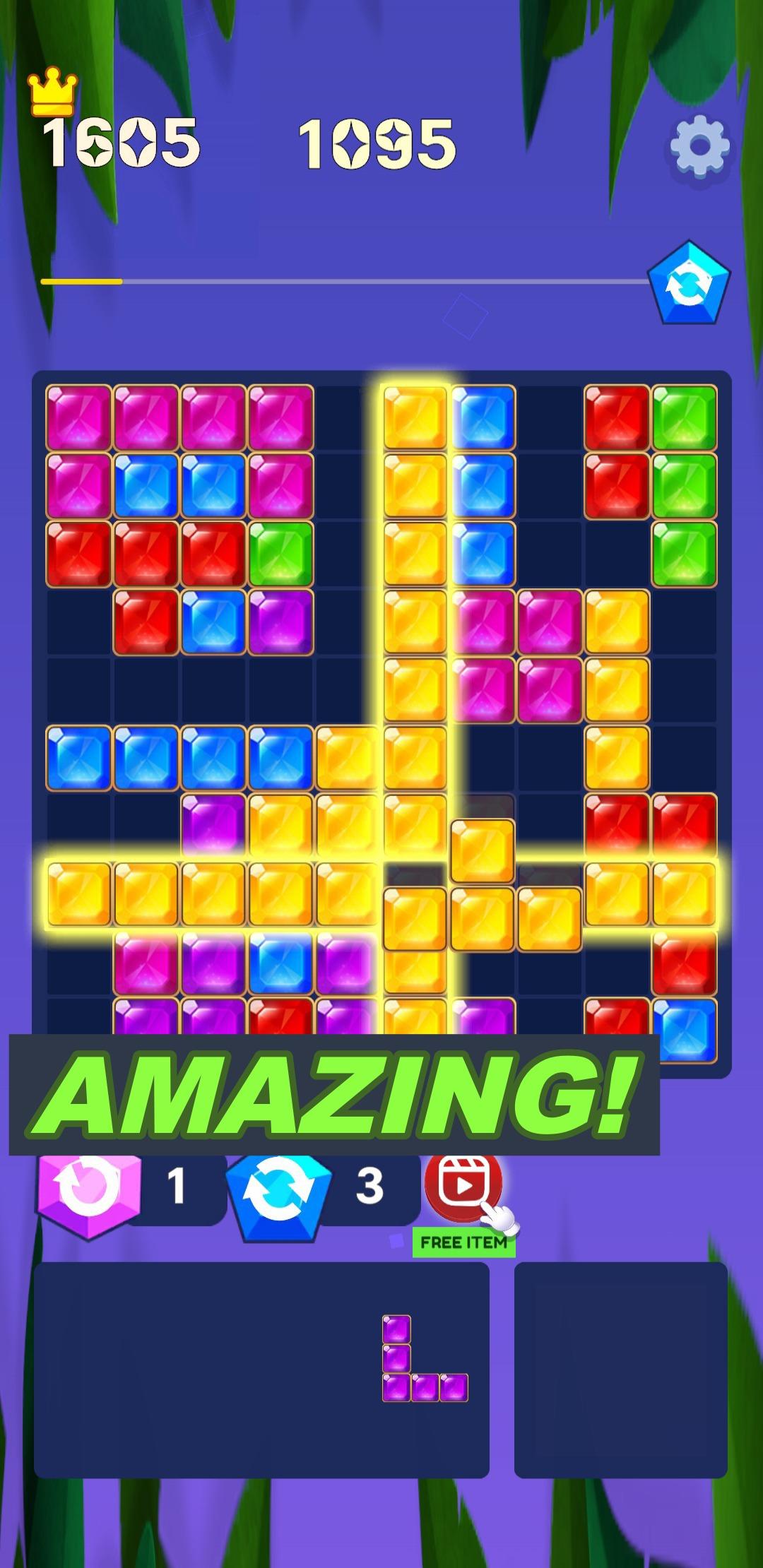Select the purple L-shaped block piece
The image size is (763, 1568).
(417, 1365)
